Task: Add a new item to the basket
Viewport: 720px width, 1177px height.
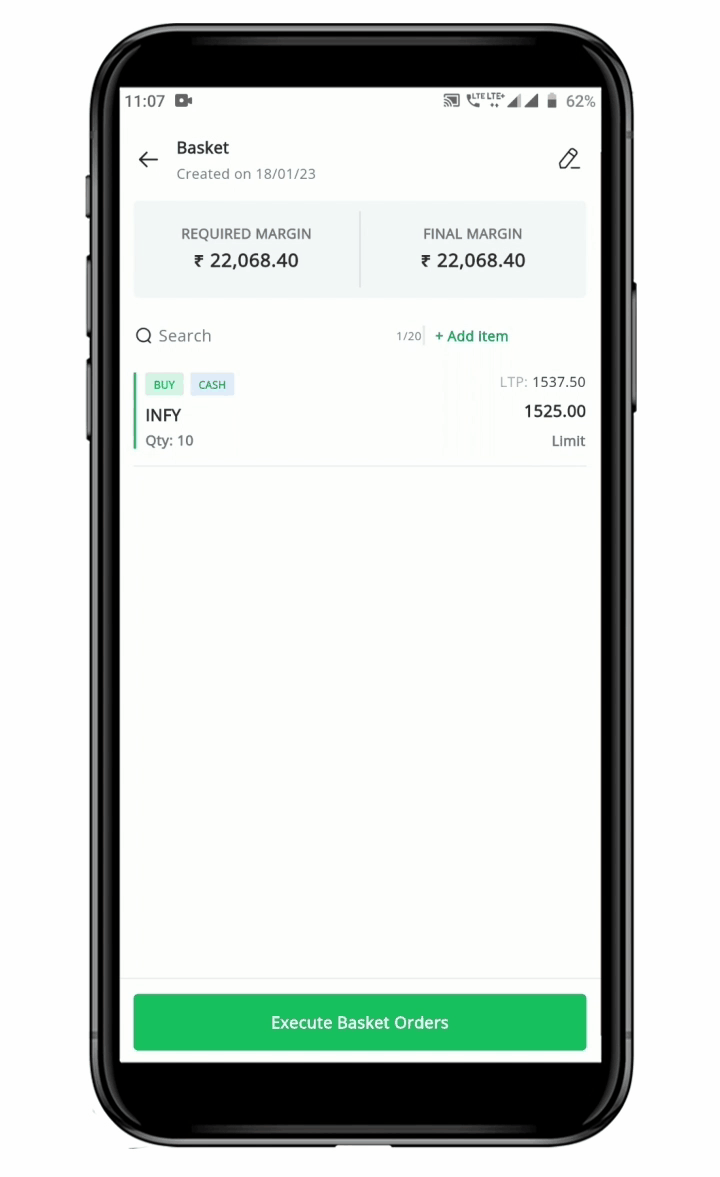Action: click(471, 336)
